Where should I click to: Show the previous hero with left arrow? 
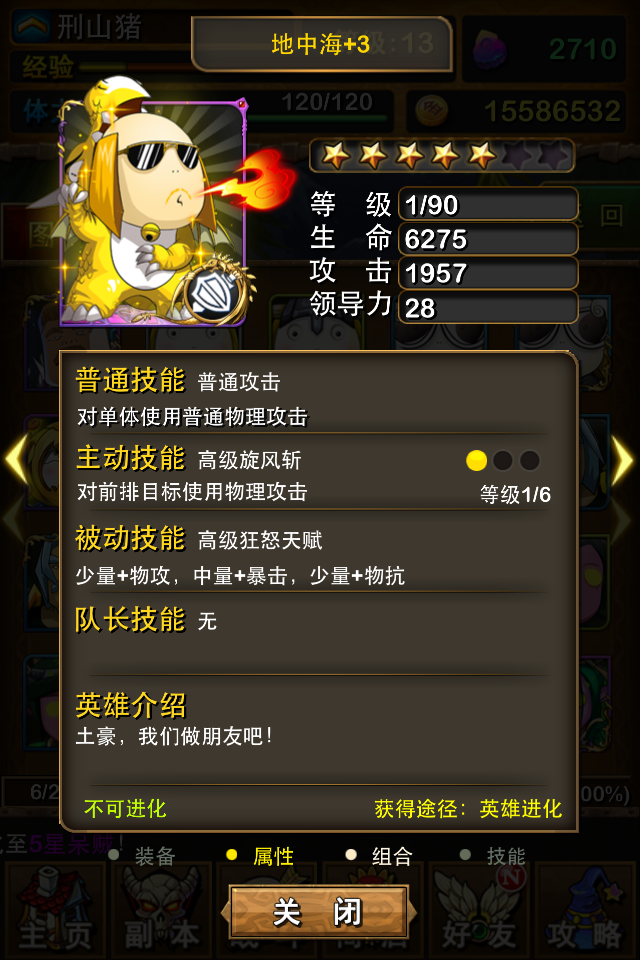pos(16,461)
